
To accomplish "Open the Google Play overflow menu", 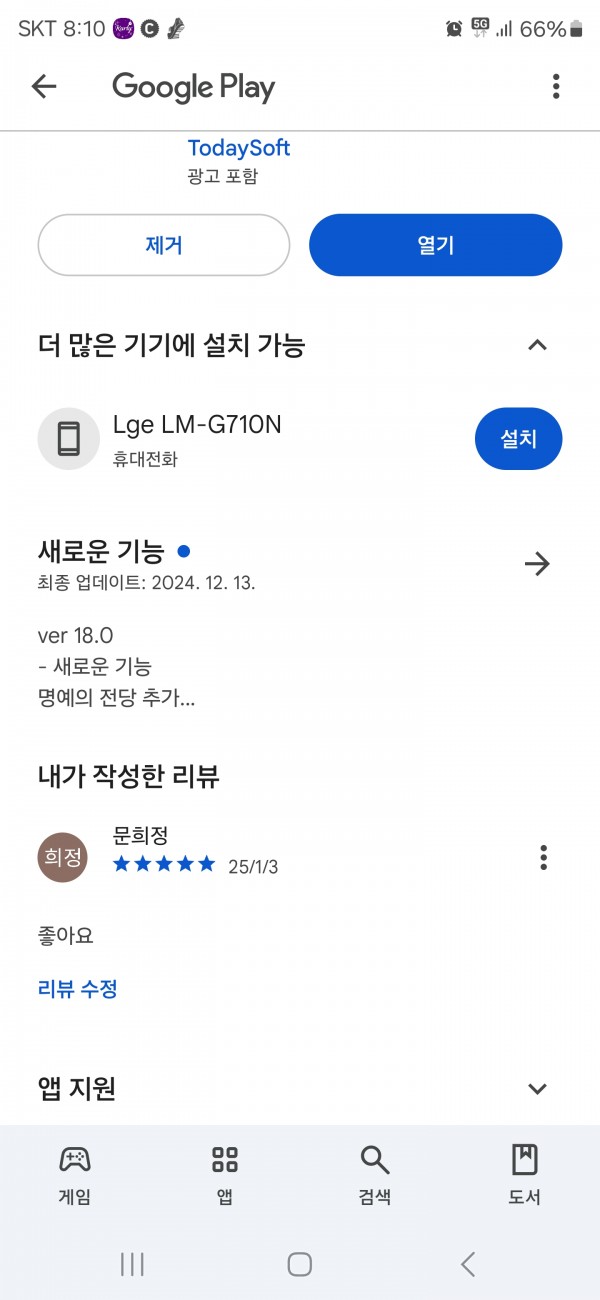I will point(556,87).
